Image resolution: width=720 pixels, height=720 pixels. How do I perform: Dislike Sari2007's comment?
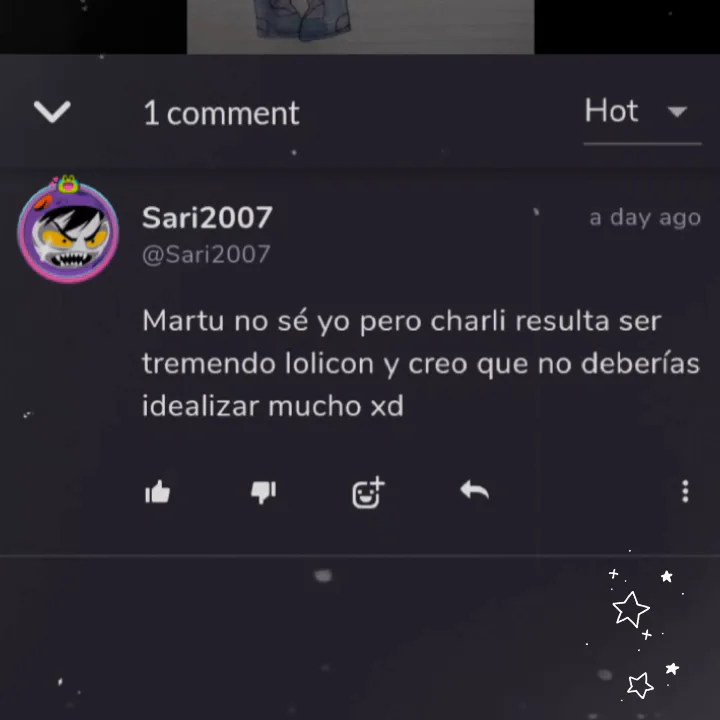pyautogui.click(x=263, y=491)
